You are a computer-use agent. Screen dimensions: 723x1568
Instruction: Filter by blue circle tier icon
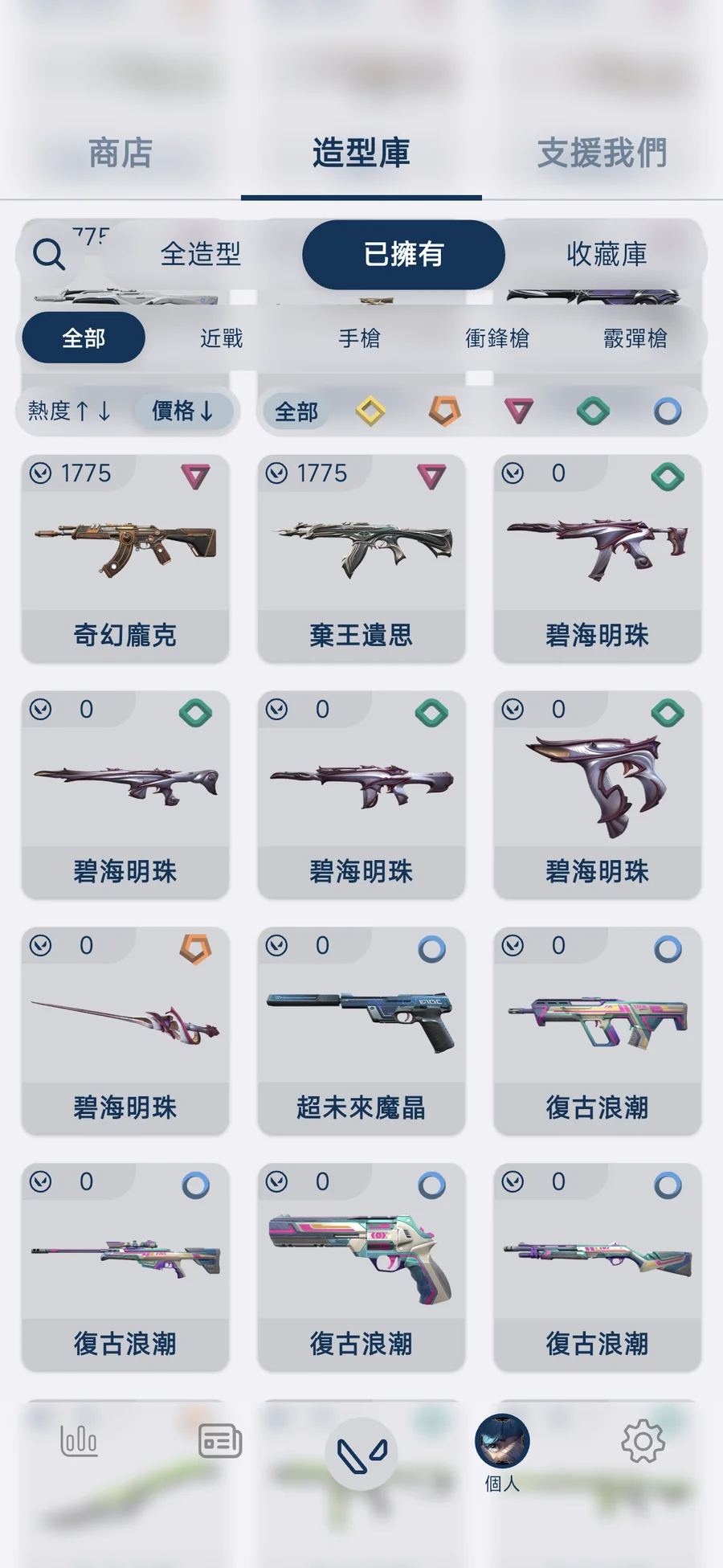click(668, 411)
